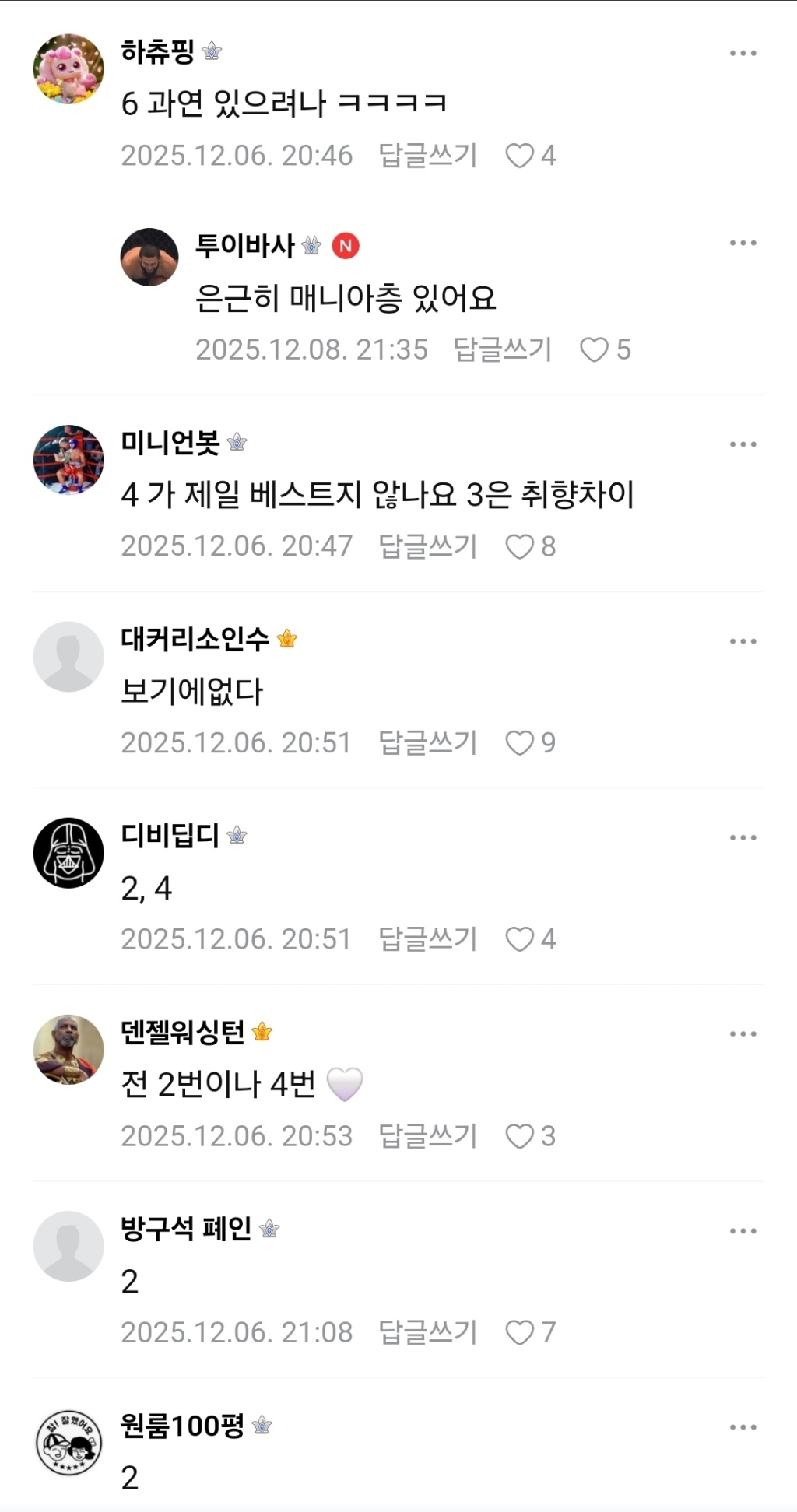Viewport: 797px width, 1512px height.
Task: Like 하츄핑's comment
Action: coord(520,156)
